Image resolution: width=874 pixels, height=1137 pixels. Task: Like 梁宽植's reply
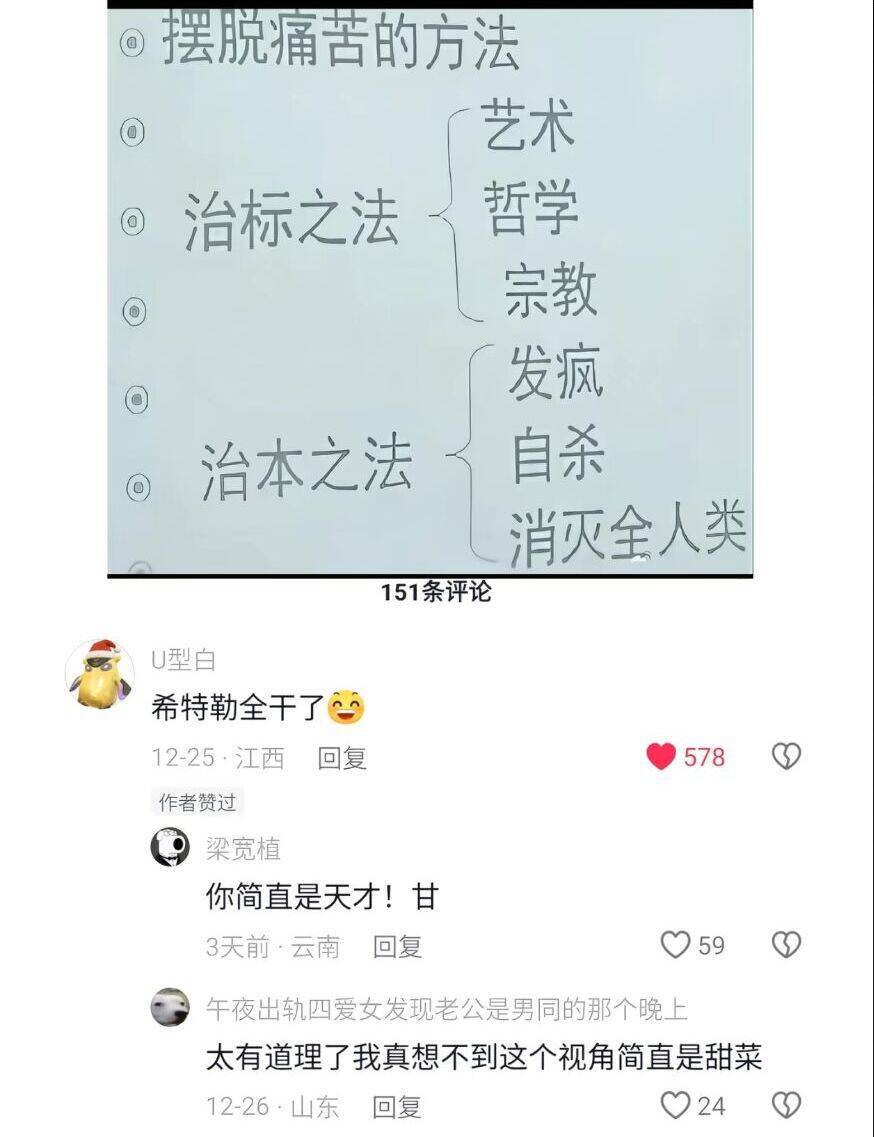pyautogui.click(x=677, y=945)
